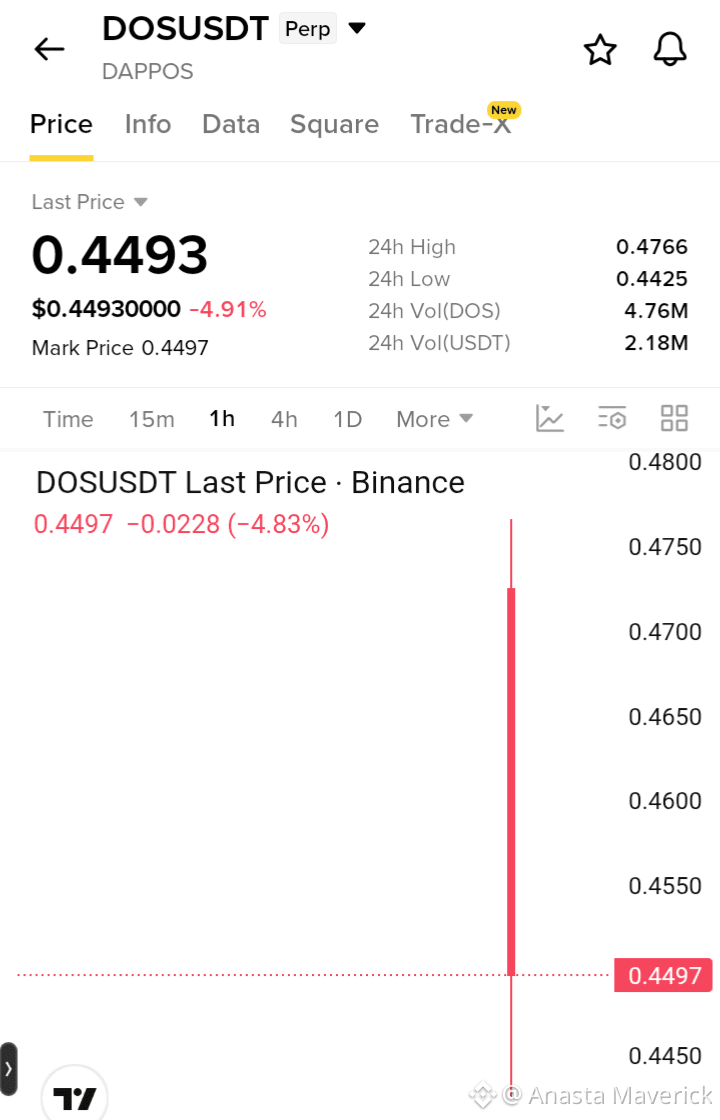Open the DOSUSDT Perp pair dropdown
This screenshot has height=1120, width=720.
[356, 29]
